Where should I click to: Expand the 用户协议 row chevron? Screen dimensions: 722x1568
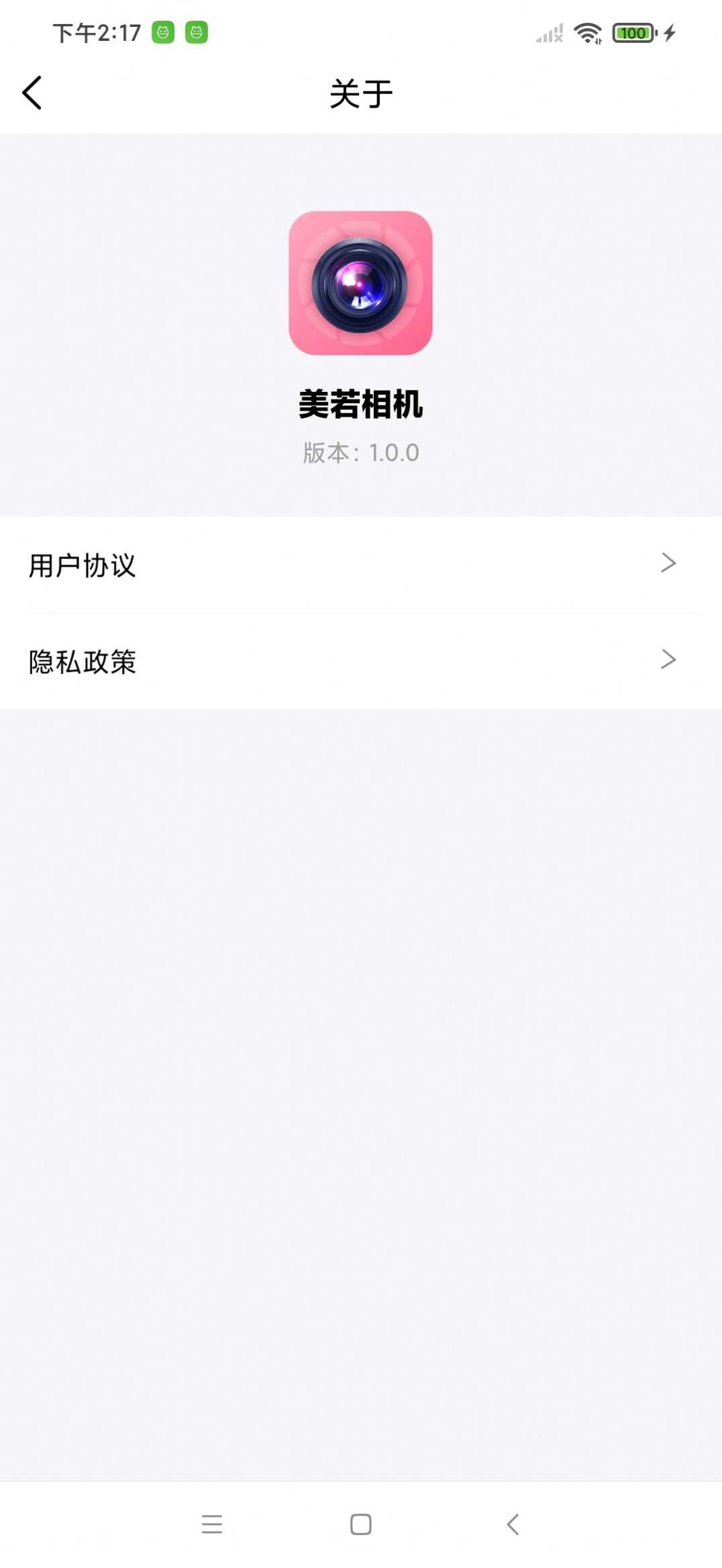(x=668, y=562)
